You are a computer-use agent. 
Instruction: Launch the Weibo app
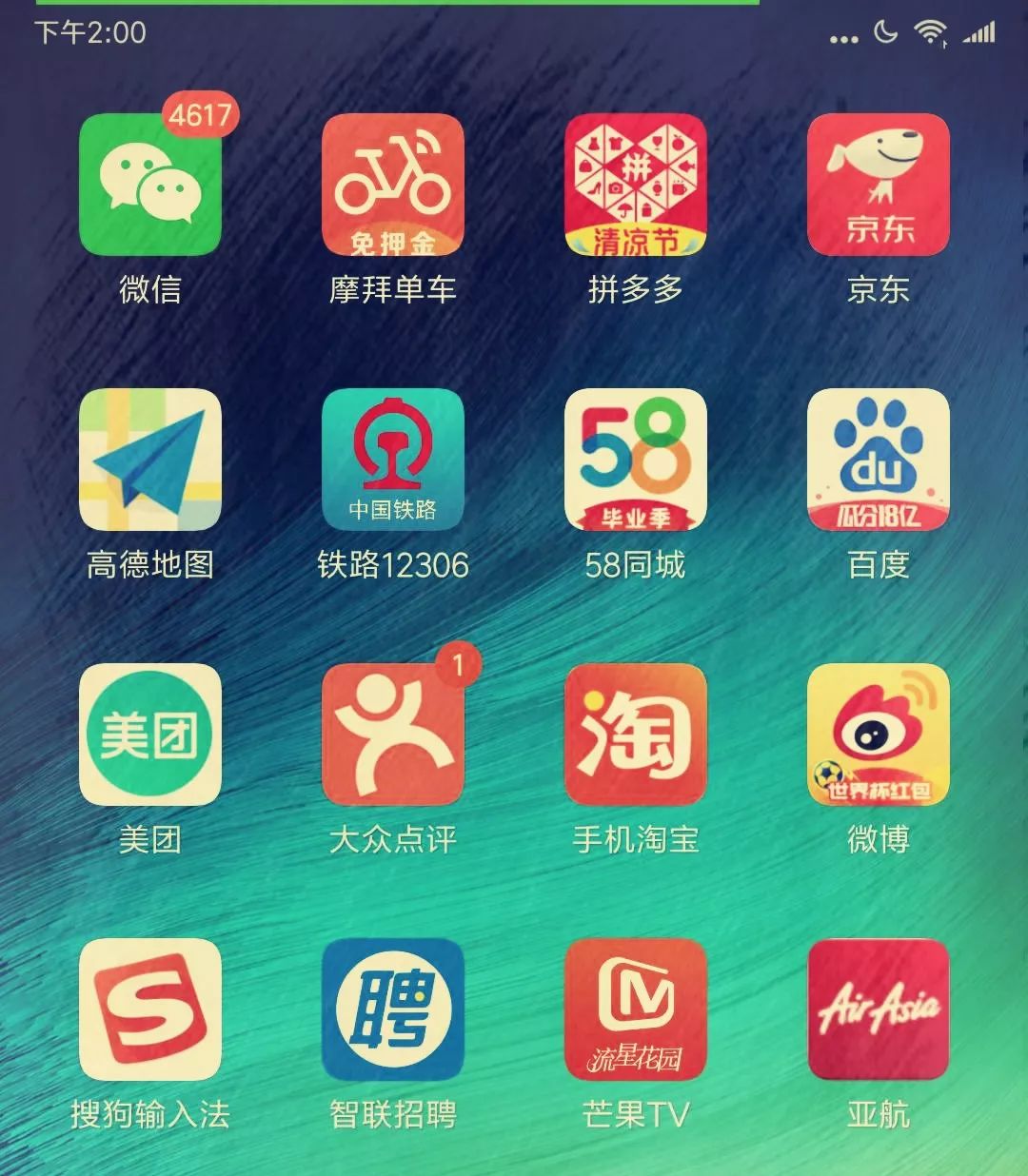pyautogui.click(x=878, y=735)
